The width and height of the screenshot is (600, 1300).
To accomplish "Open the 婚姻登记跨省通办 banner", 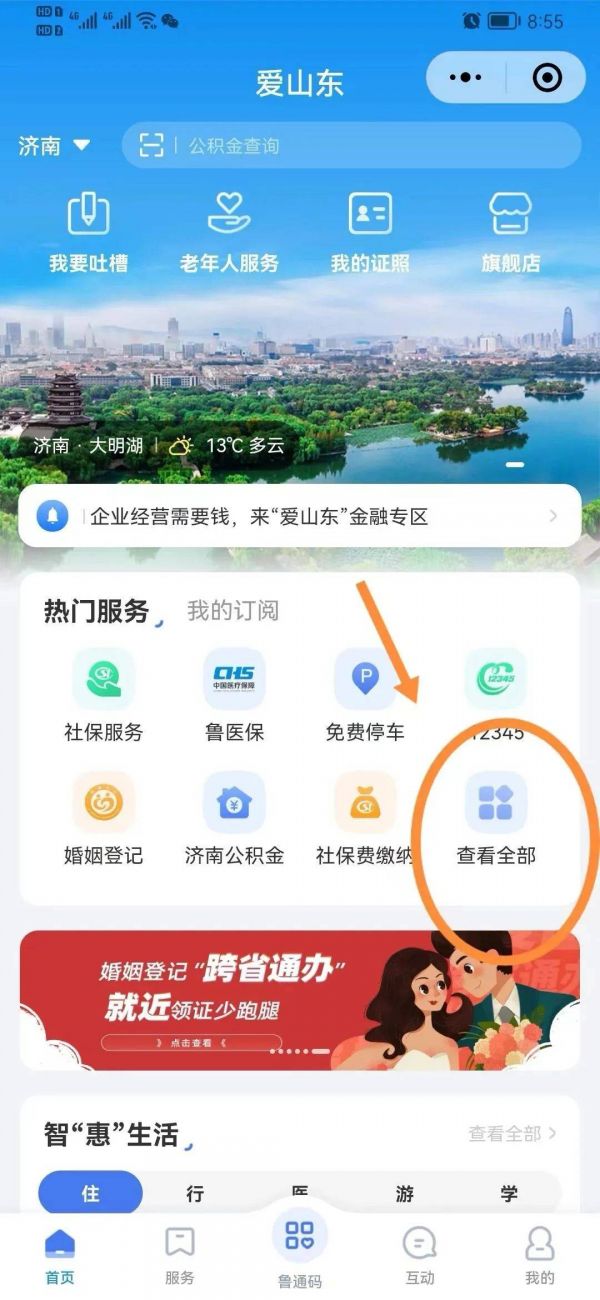I will 300,1000.
